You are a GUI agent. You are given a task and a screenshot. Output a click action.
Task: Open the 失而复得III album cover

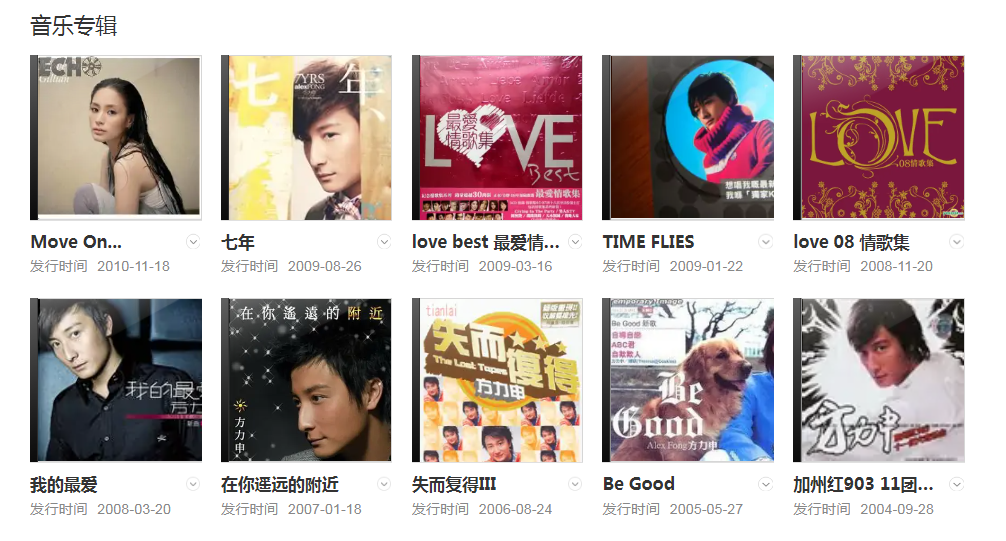(x=497, y=381)
